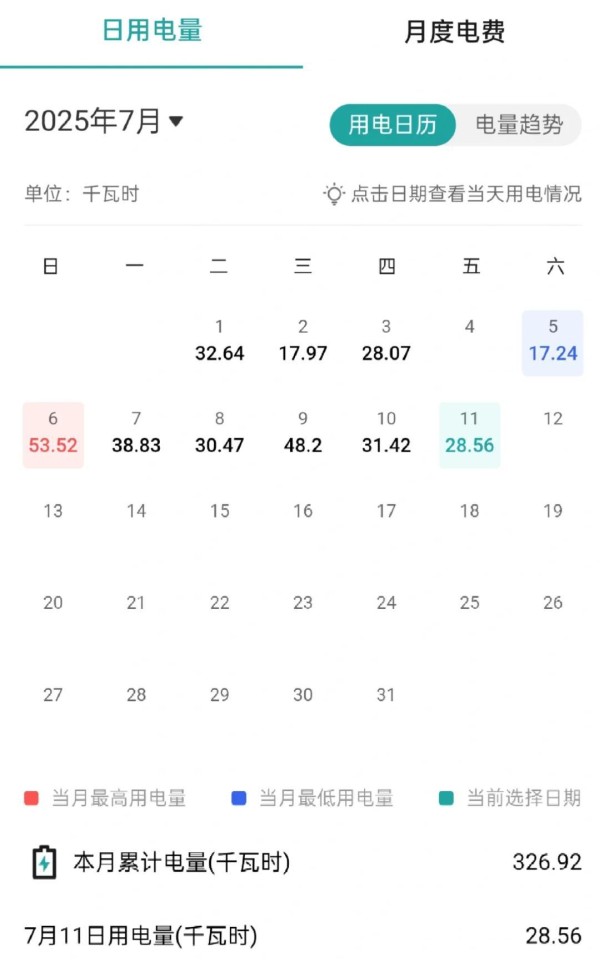The width and height of the screenshot is (600, 962).
Task: Open July 10 with 31.42 usage
Action: (x=386, y=434)
